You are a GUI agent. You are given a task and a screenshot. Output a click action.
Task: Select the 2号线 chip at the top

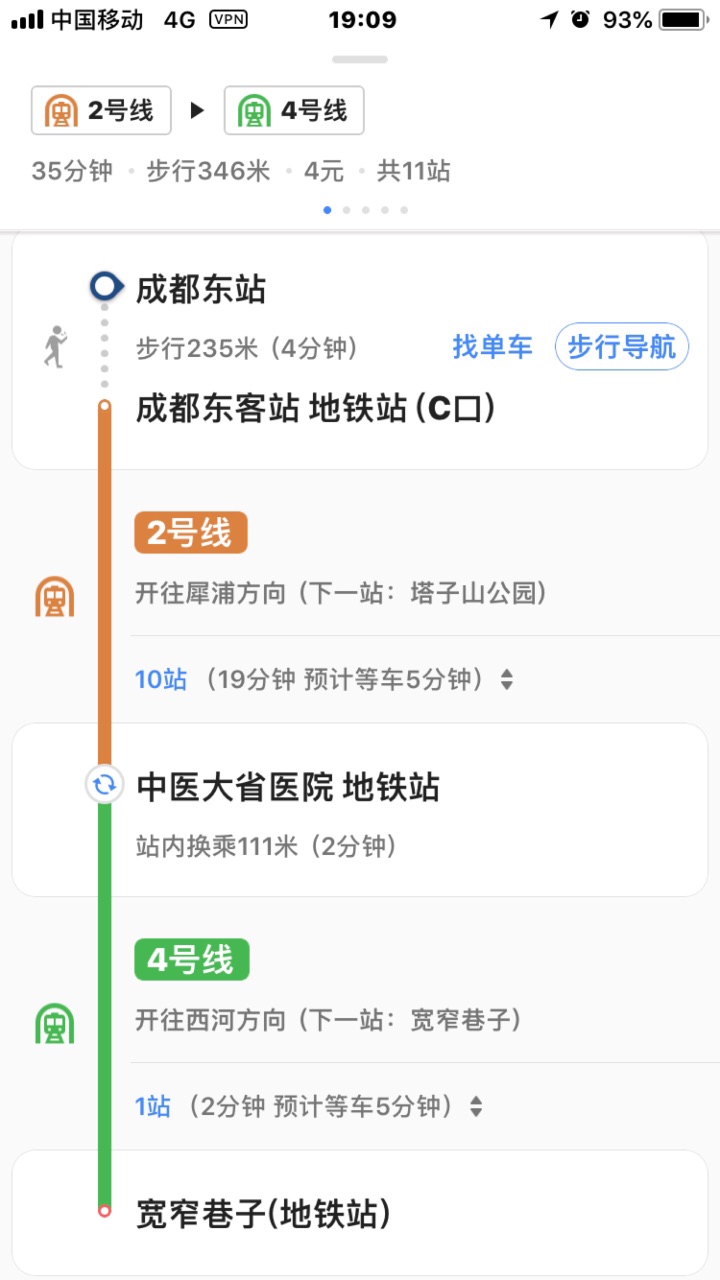101,110
